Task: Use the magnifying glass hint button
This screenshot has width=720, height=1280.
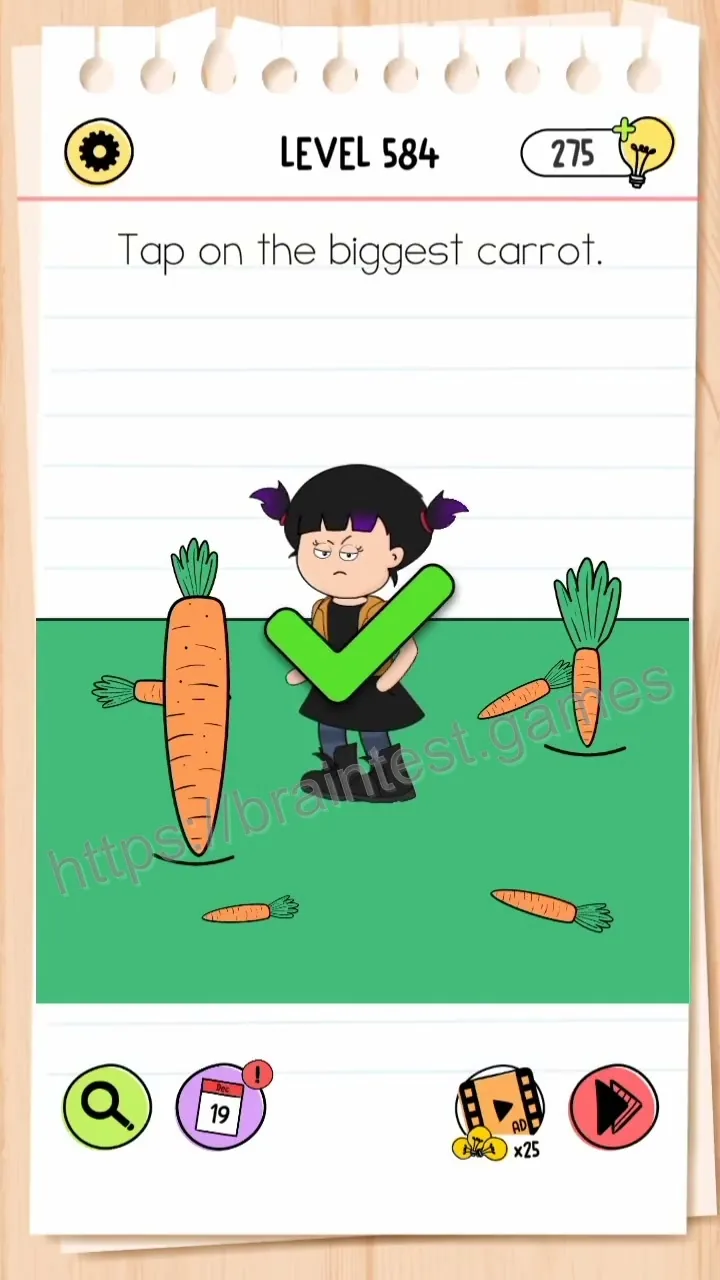Action: pos(107,1106)
